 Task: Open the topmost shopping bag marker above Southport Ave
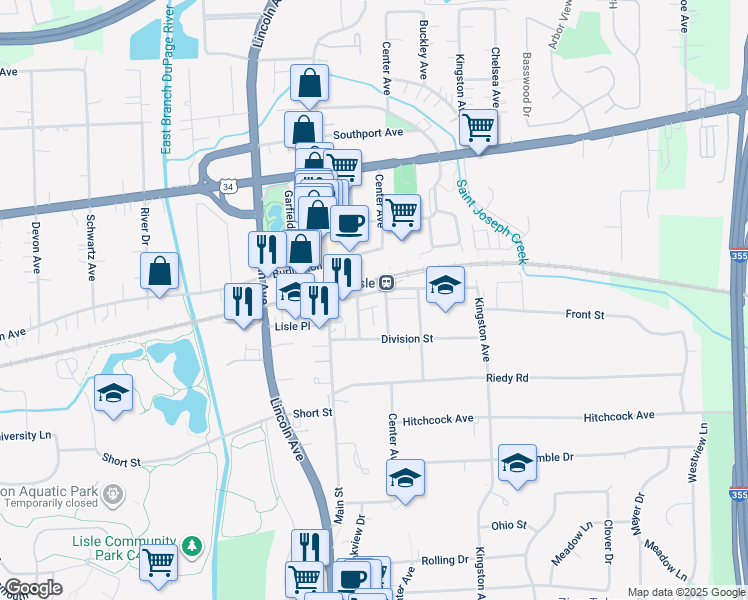309,83
